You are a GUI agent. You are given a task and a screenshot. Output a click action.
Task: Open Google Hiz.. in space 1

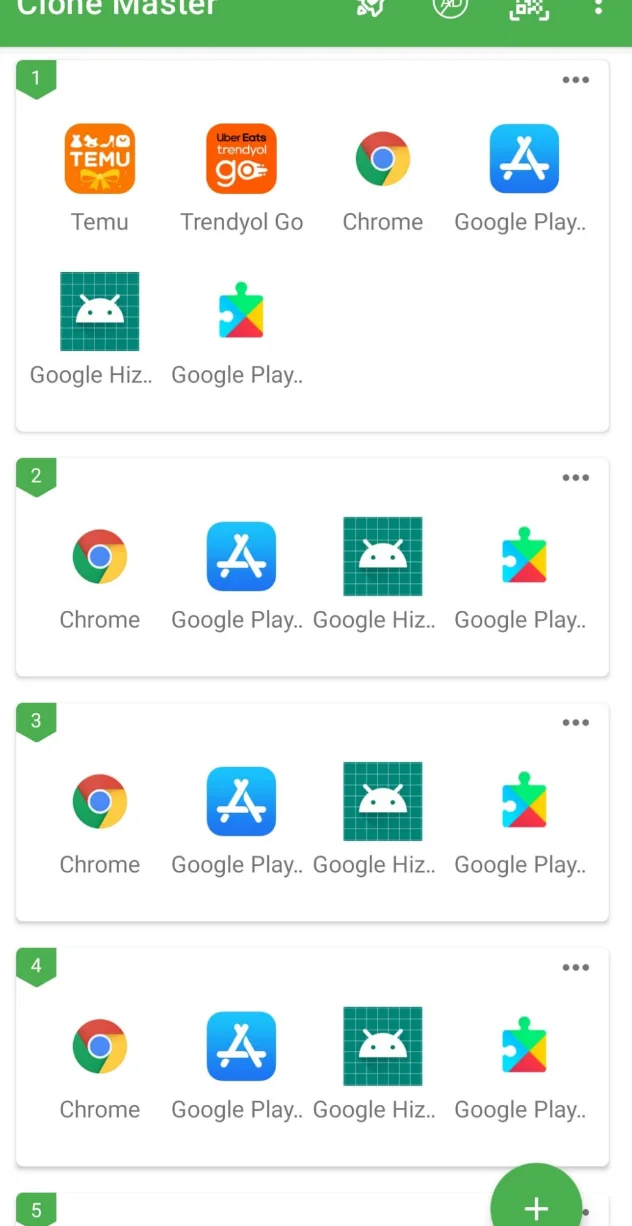pos(100,312)
